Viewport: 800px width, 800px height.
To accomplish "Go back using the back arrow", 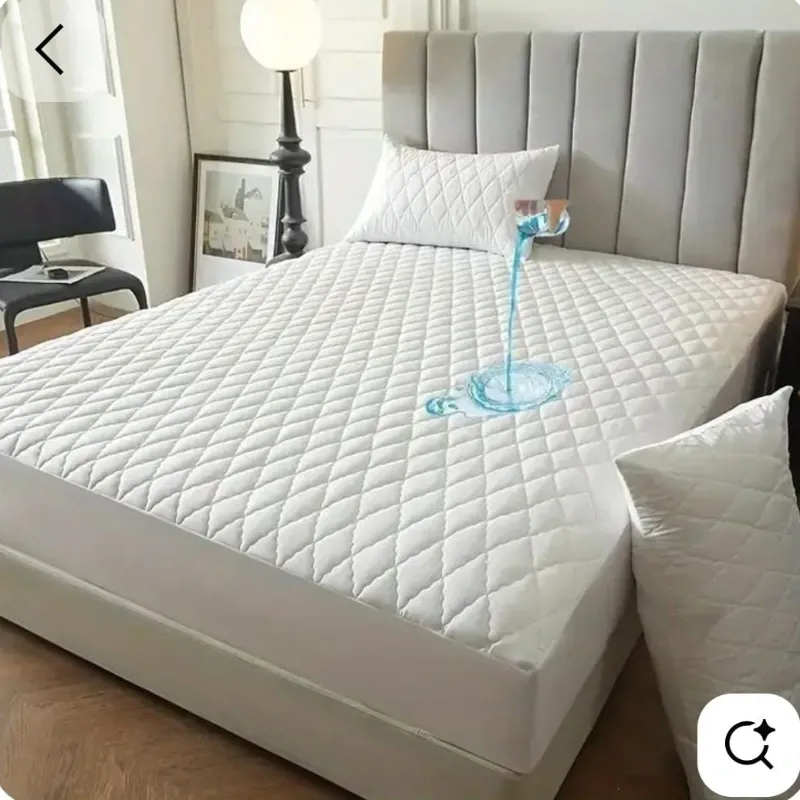I will pyautogui.click(x=49, y=49).
